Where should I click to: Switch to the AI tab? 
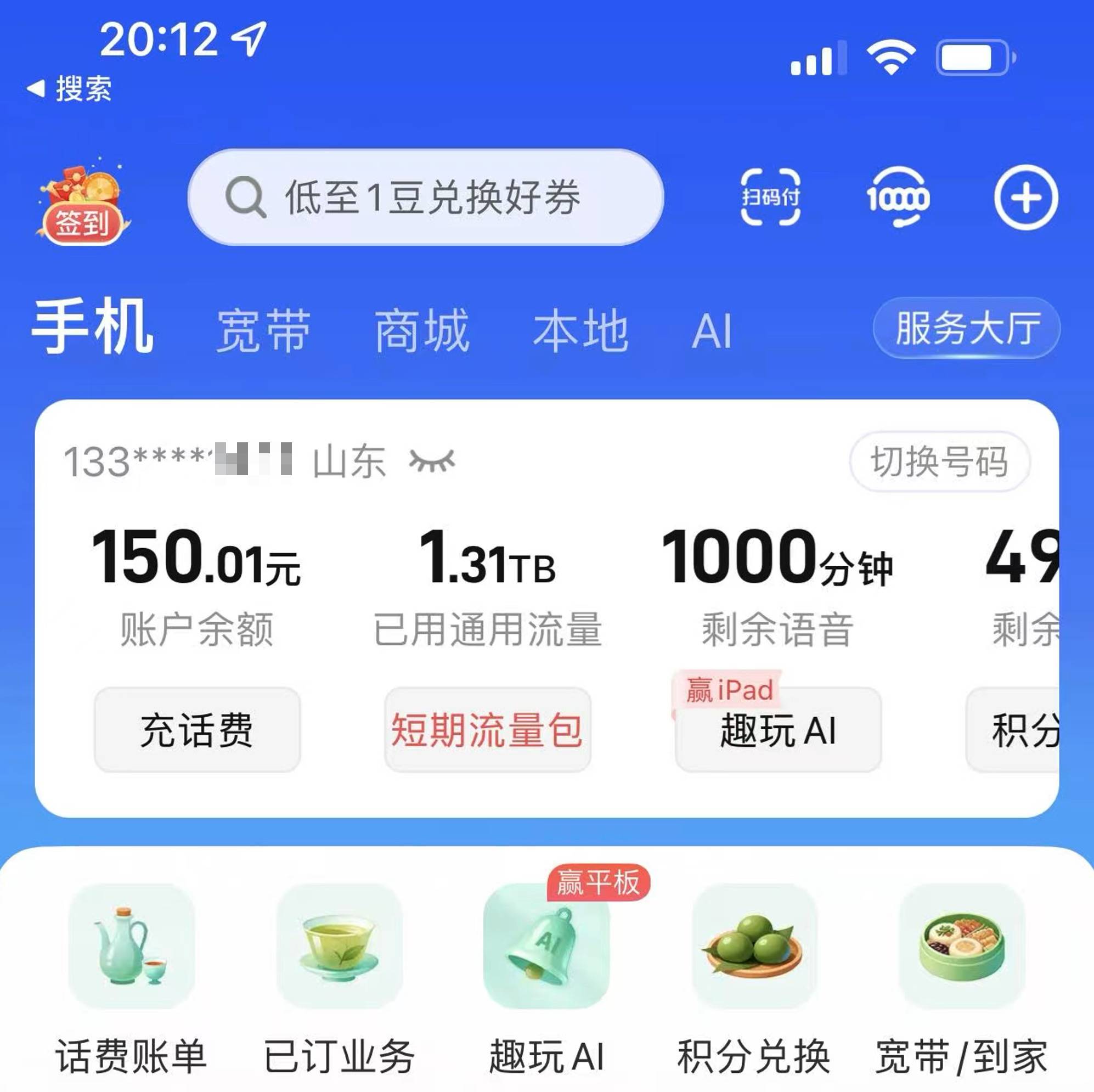712,331
